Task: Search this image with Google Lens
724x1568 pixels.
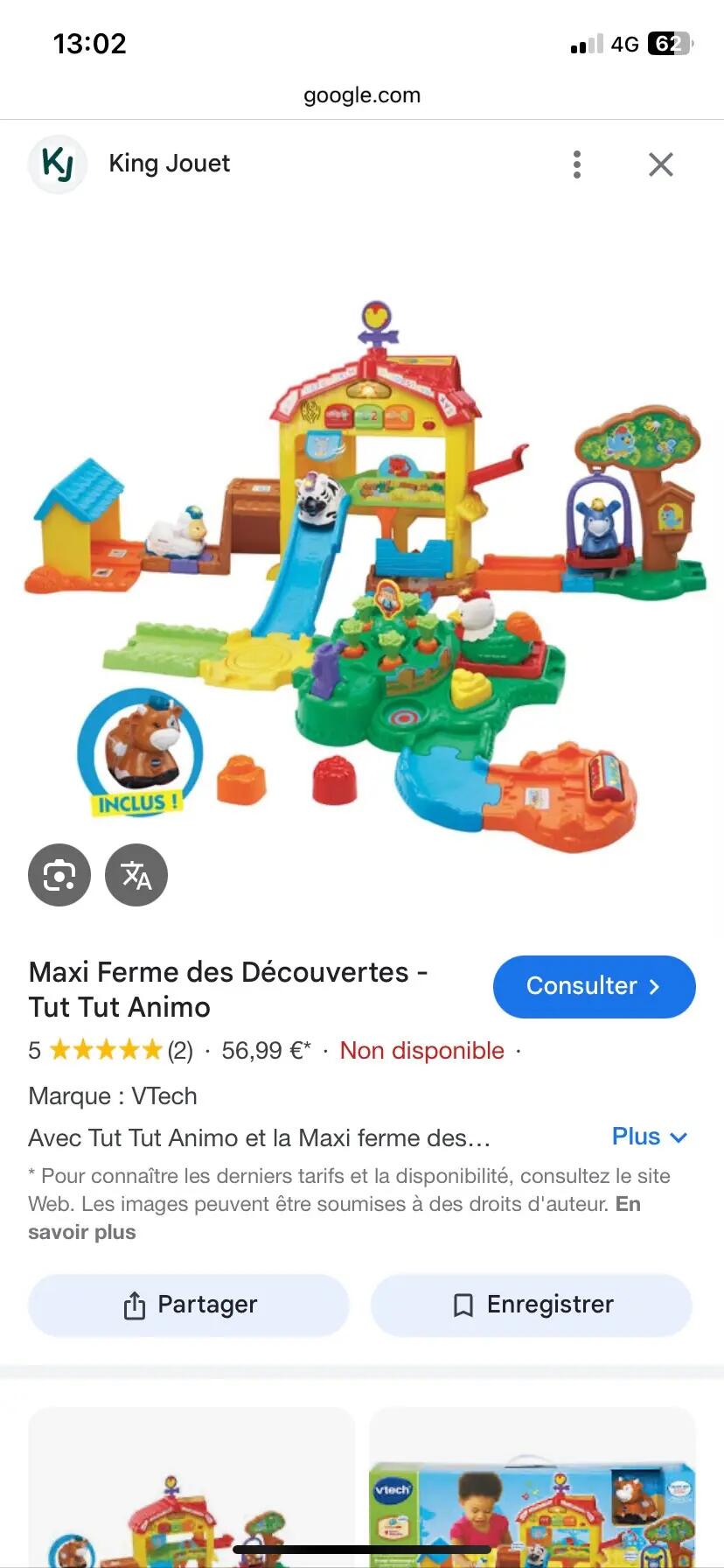Action: coord(59,875)
